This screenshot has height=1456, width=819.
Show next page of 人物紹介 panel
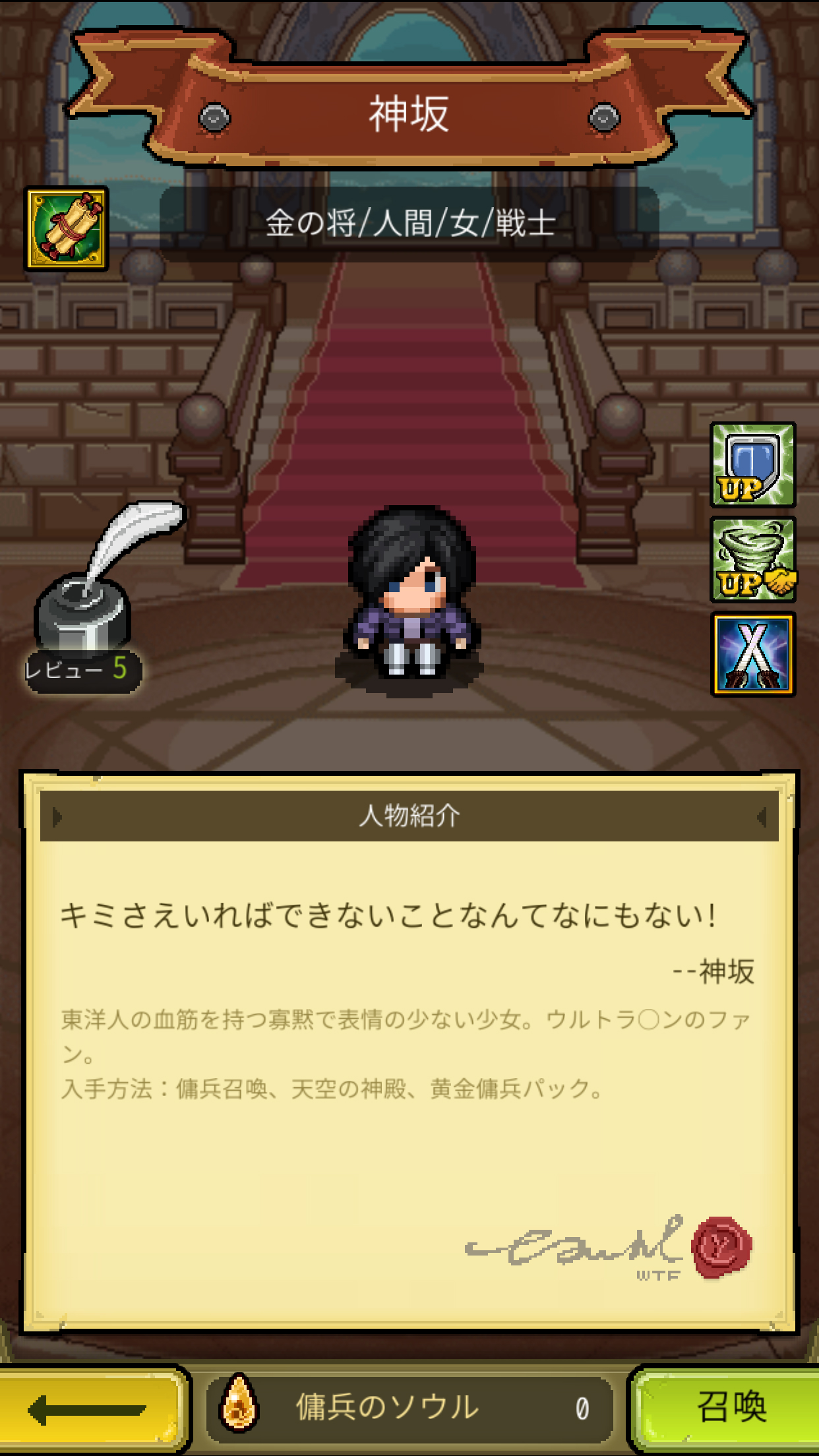(761, 817)
